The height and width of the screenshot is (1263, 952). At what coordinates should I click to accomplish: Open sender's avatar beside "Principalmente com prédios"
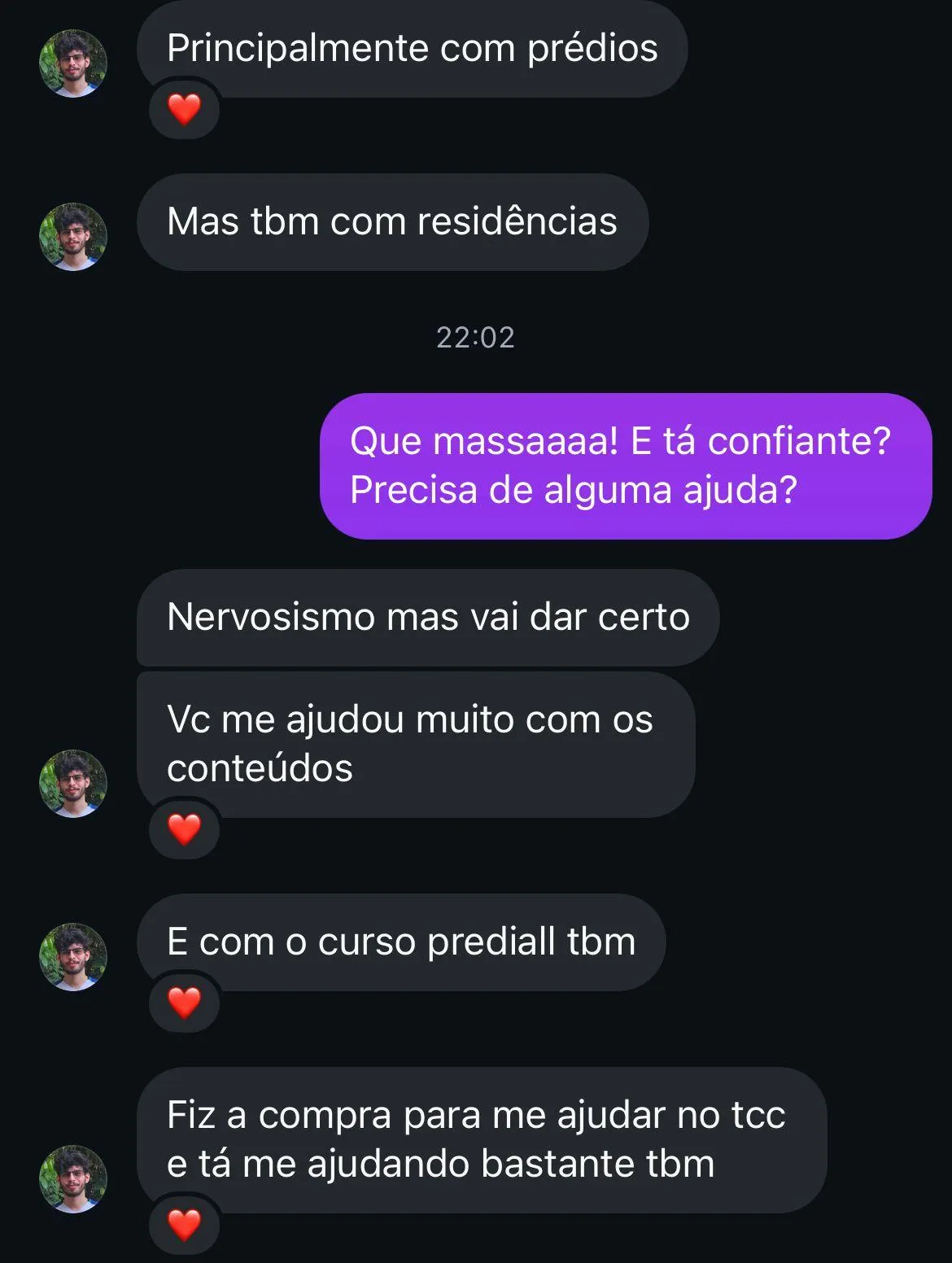click(73, 63)
